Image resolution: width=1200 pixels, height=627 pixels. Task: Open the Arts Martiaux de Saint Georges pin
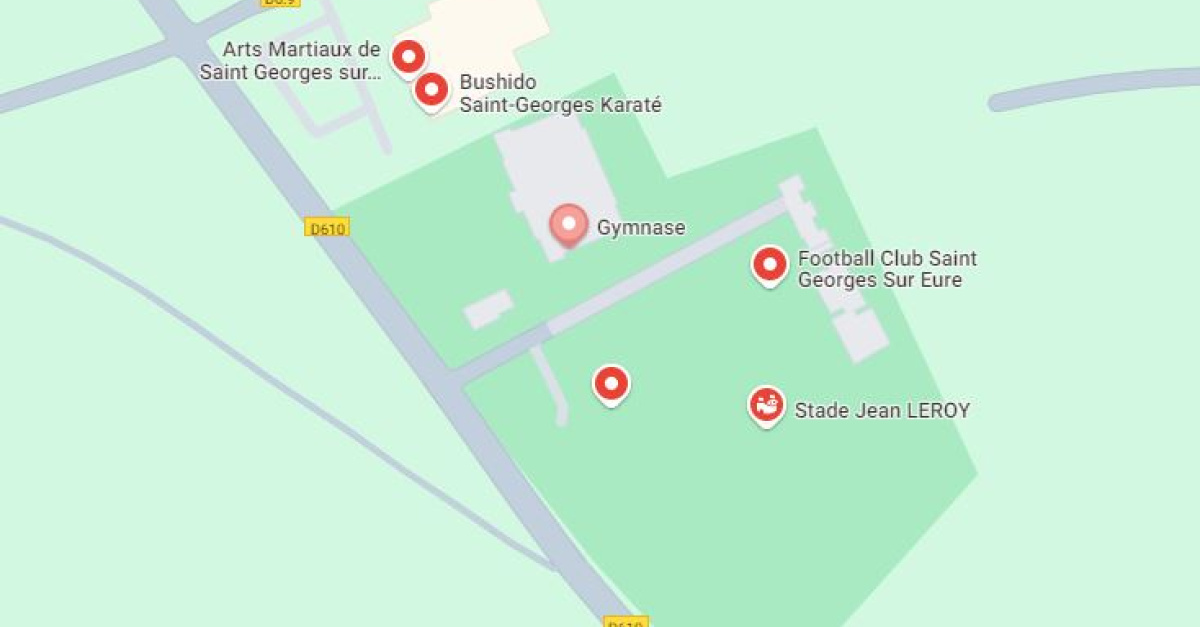[408, 56]
